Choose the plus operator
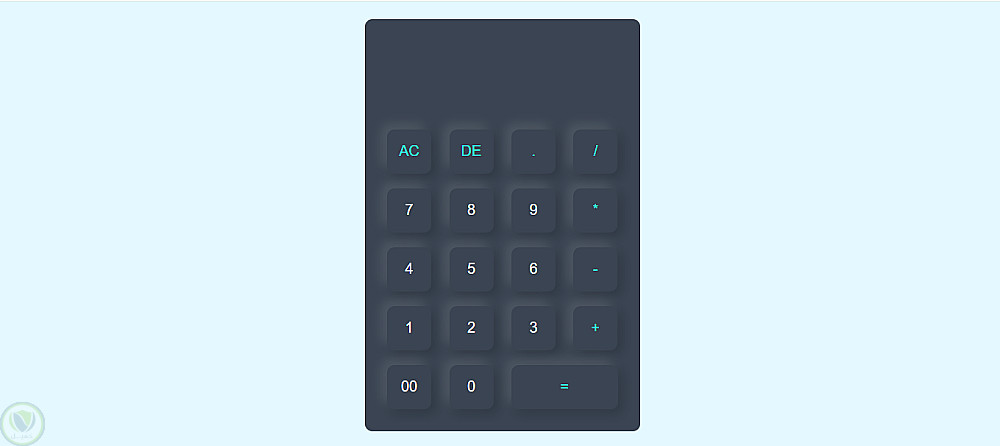The image size is (1000, 446). pyautogui.click(x=595, y=328)
